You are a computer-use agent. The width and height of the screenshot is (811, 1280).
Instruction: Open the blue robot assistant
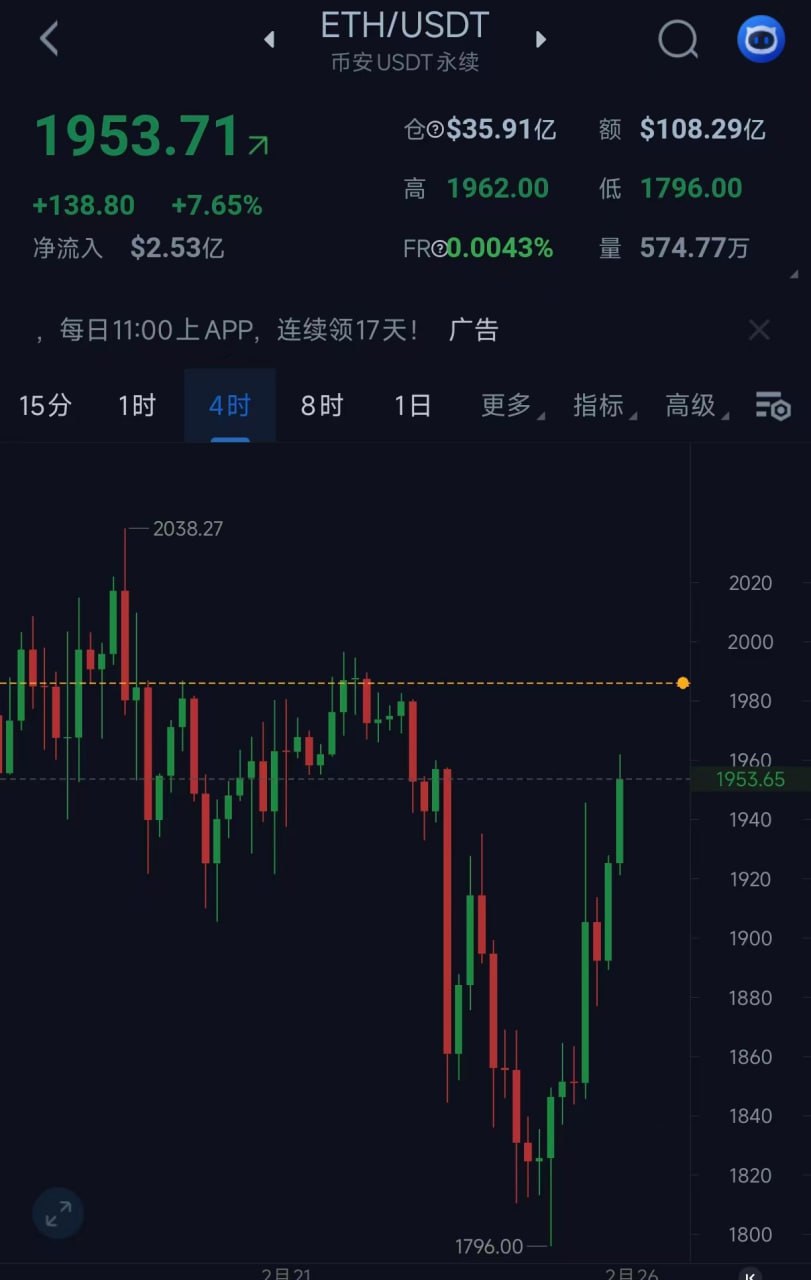click(x=761, y=40)
